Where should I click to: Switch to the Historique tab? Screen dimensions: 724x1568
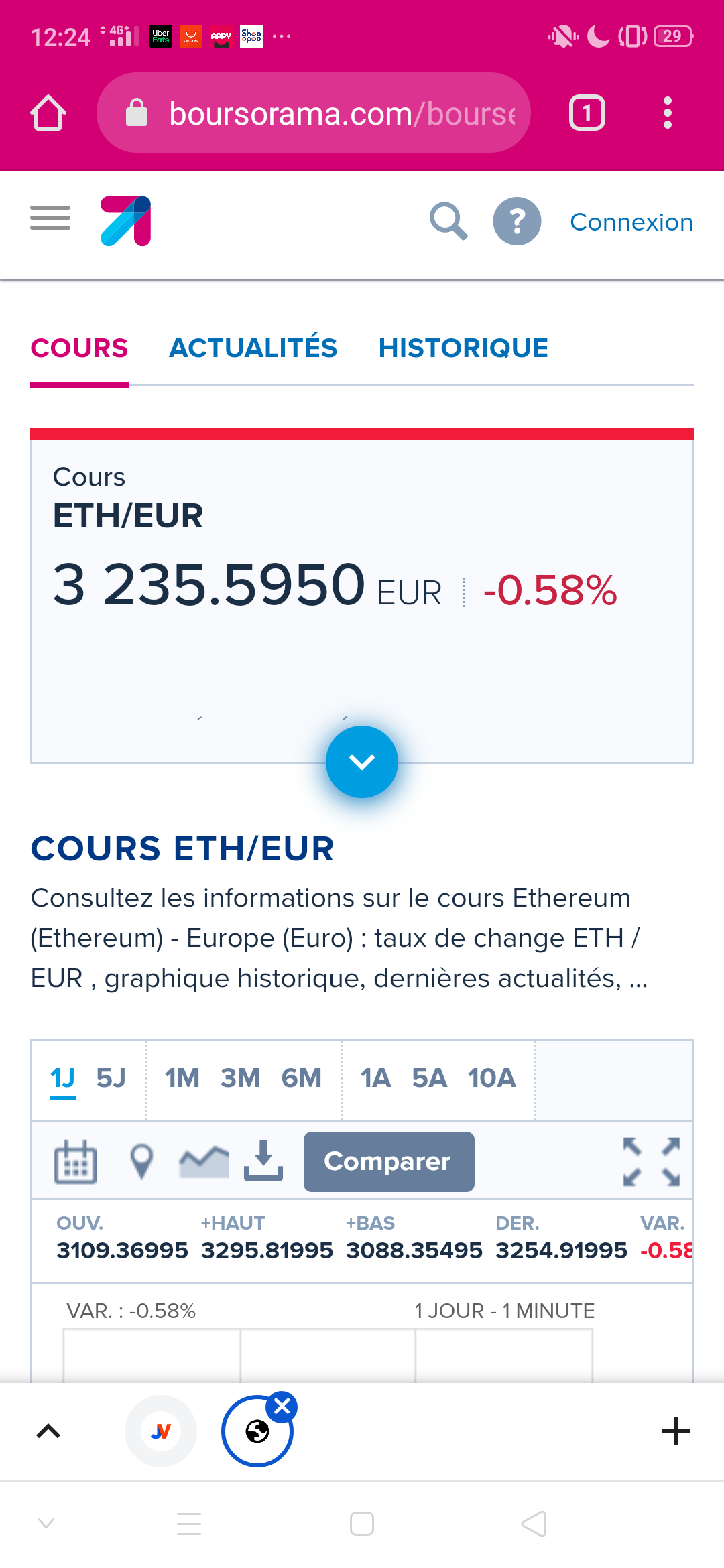(x=463, y=348)
